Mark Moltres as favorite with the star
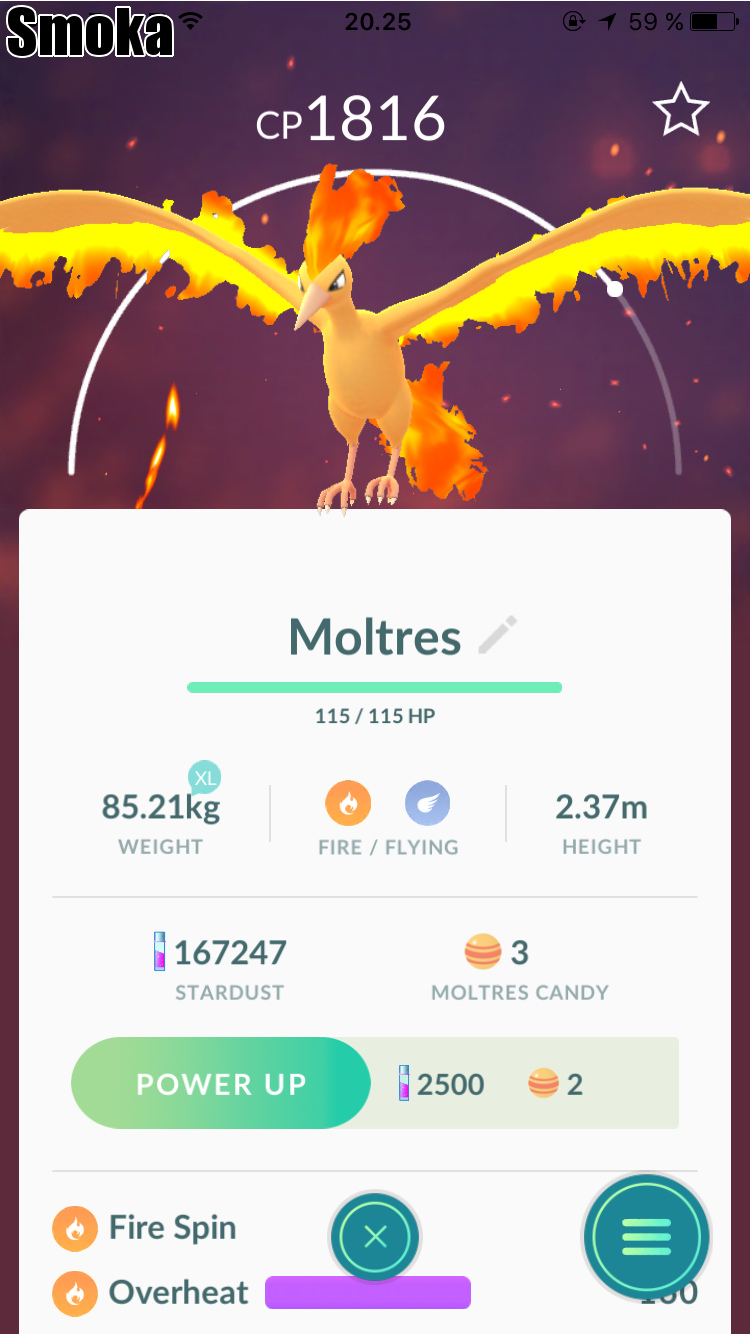 coord(681,111)
